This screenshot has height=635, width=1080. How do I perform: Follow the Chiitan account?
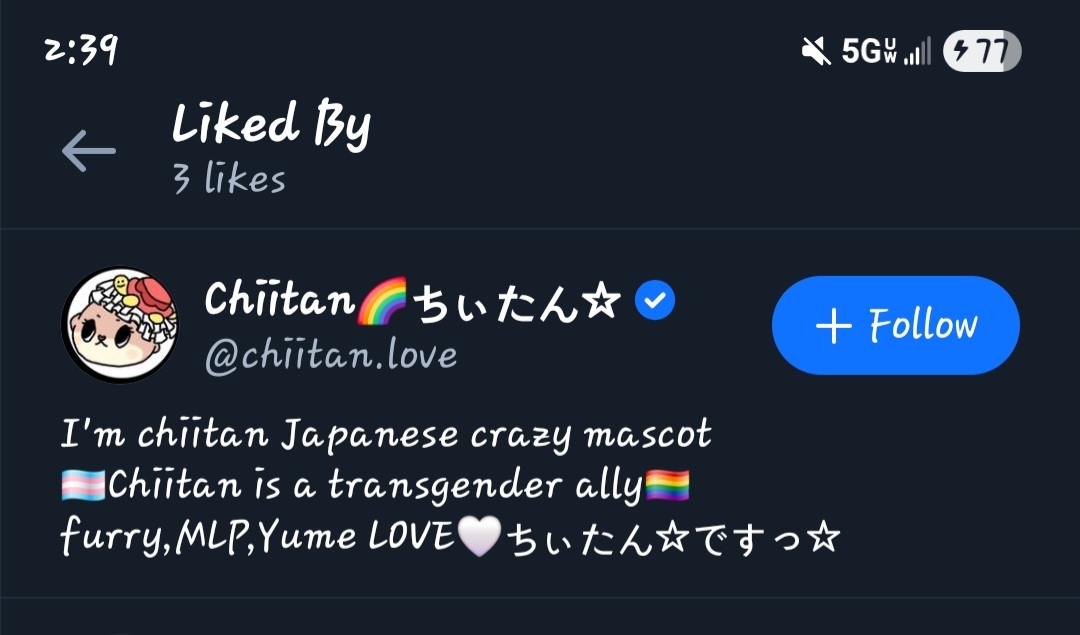click(895, 325)
